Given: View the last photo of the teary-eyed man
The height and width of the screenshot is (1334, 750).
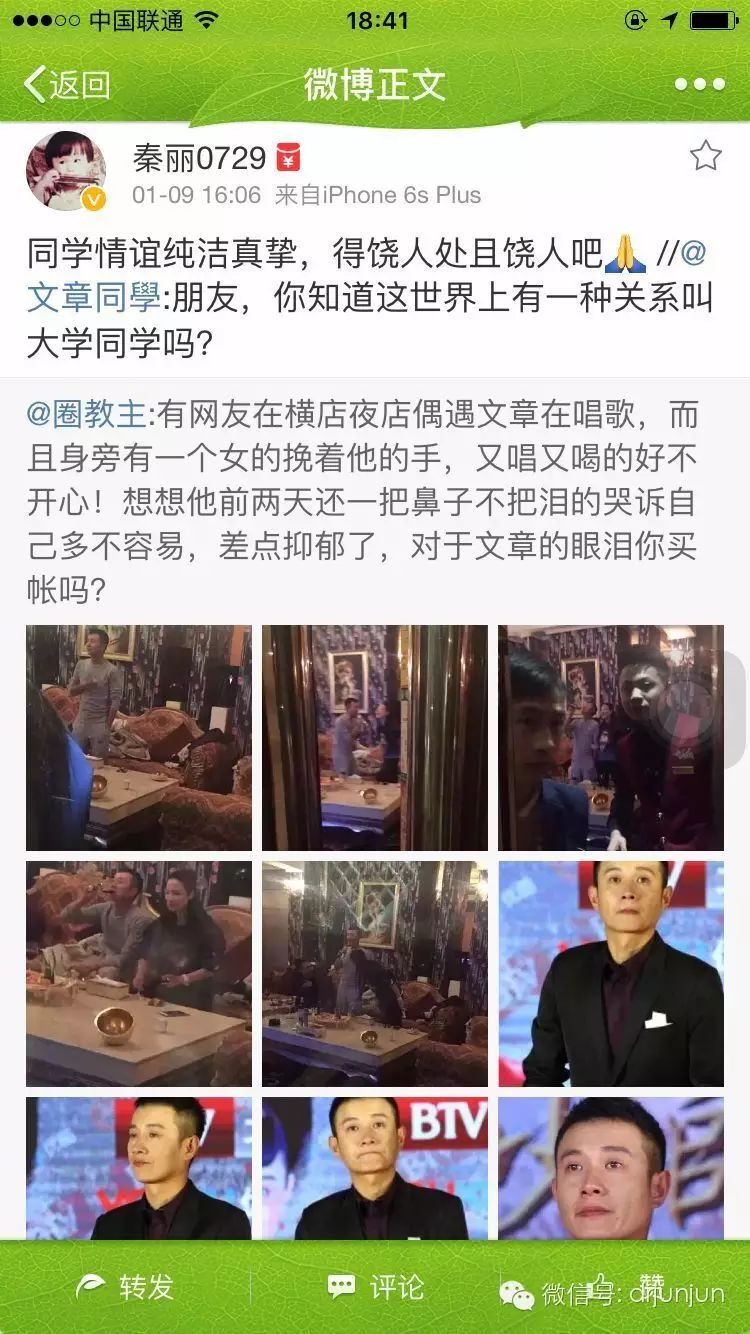Looking at the screenshot, I should pos(611,1168).
